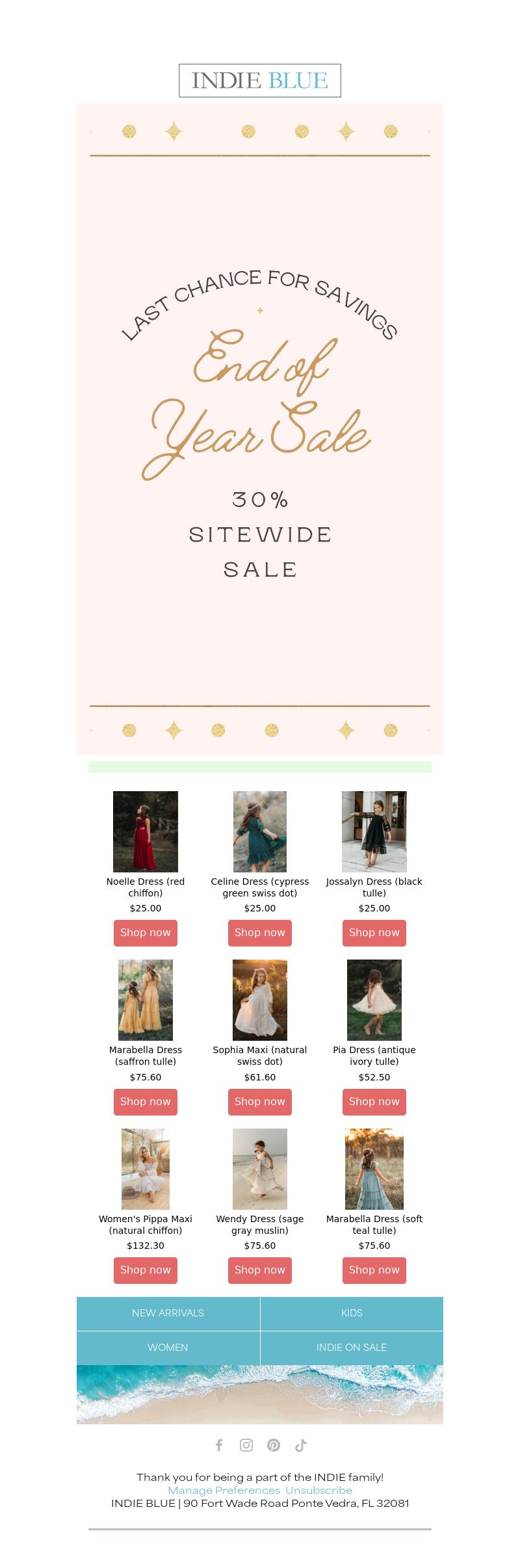
Task: Visit the Facebook page
Action: pos(219,1445)
